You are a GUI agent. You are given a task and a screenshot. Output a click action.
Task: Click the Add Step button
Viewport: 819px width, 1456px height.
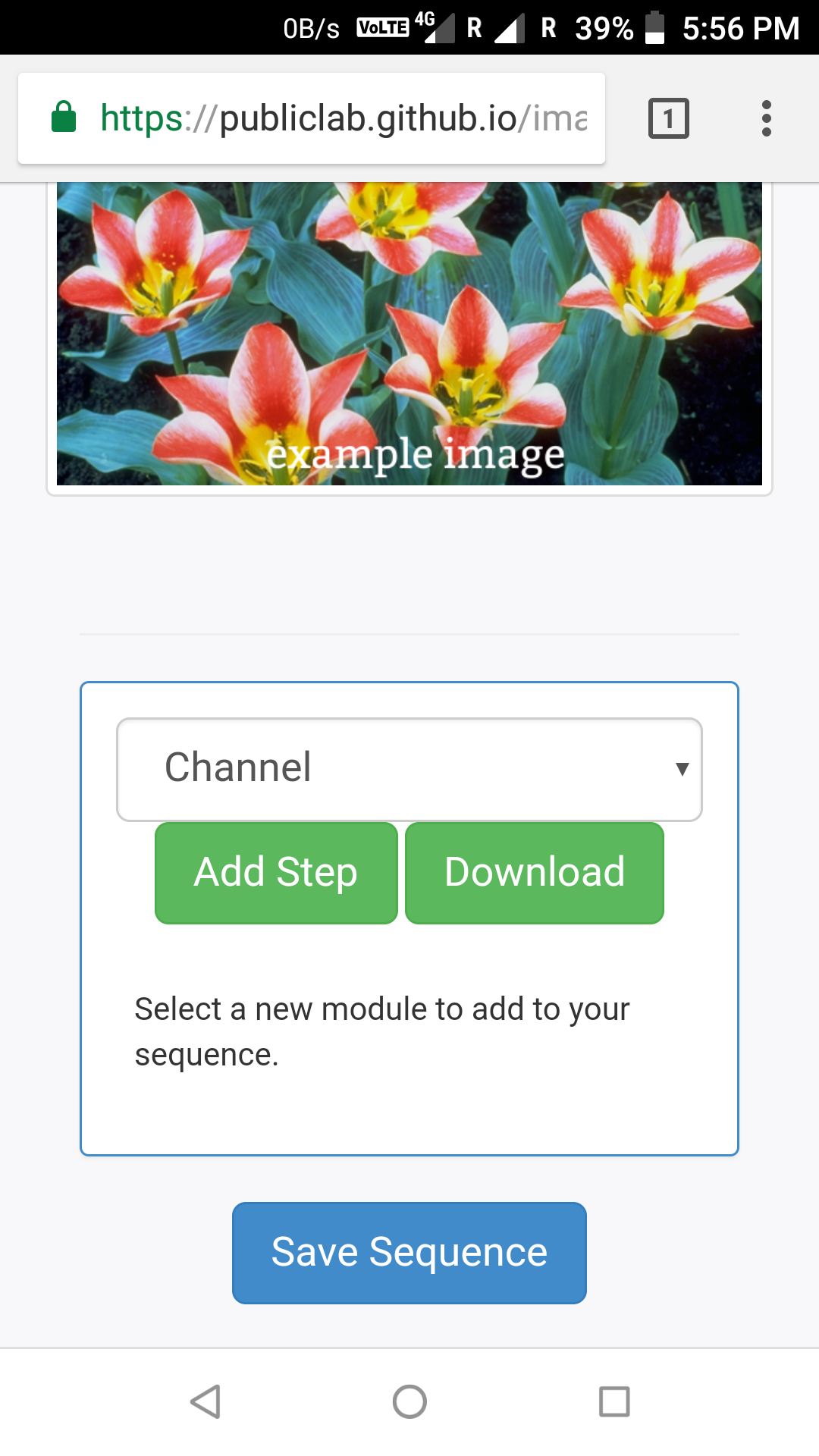275,872
